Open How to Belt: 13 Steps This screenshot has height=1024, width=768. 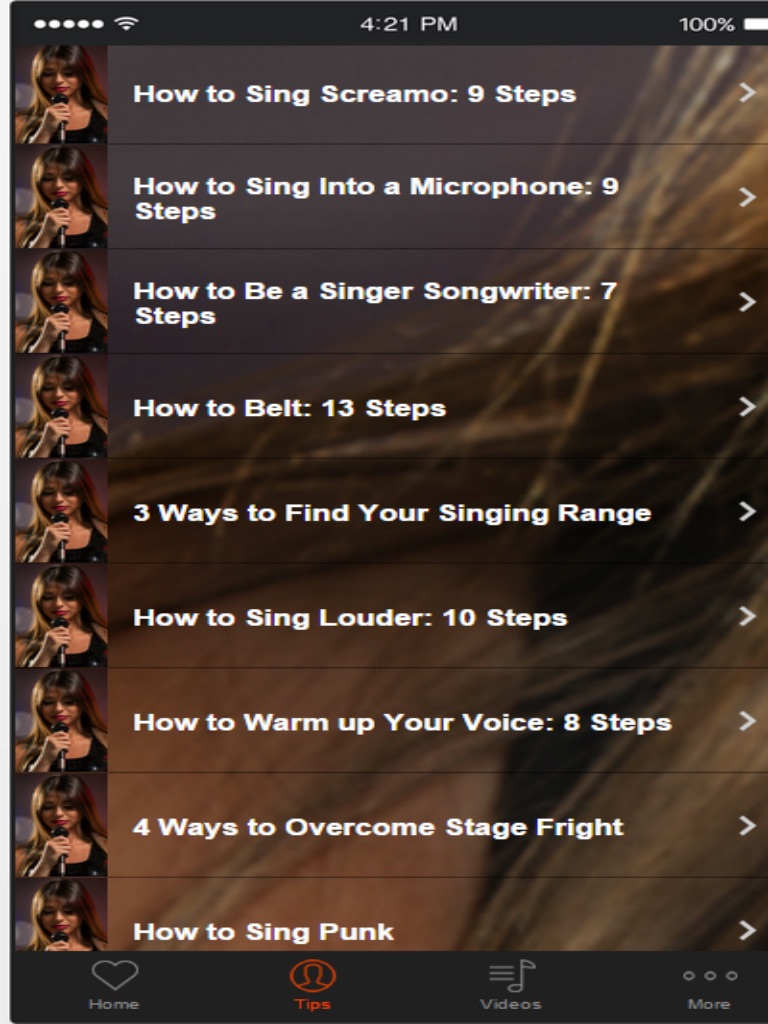tap(289, 408)
